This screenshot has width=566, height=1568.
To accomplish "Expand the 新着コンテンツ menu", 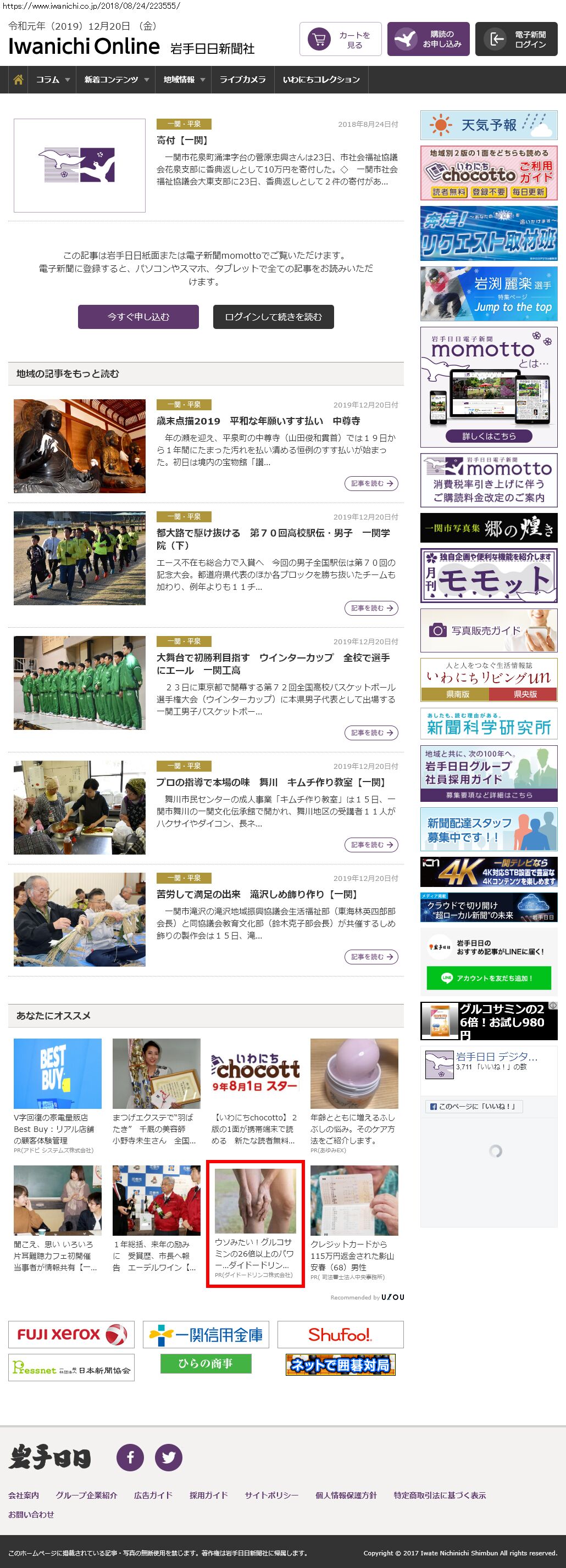I will 116,80.
